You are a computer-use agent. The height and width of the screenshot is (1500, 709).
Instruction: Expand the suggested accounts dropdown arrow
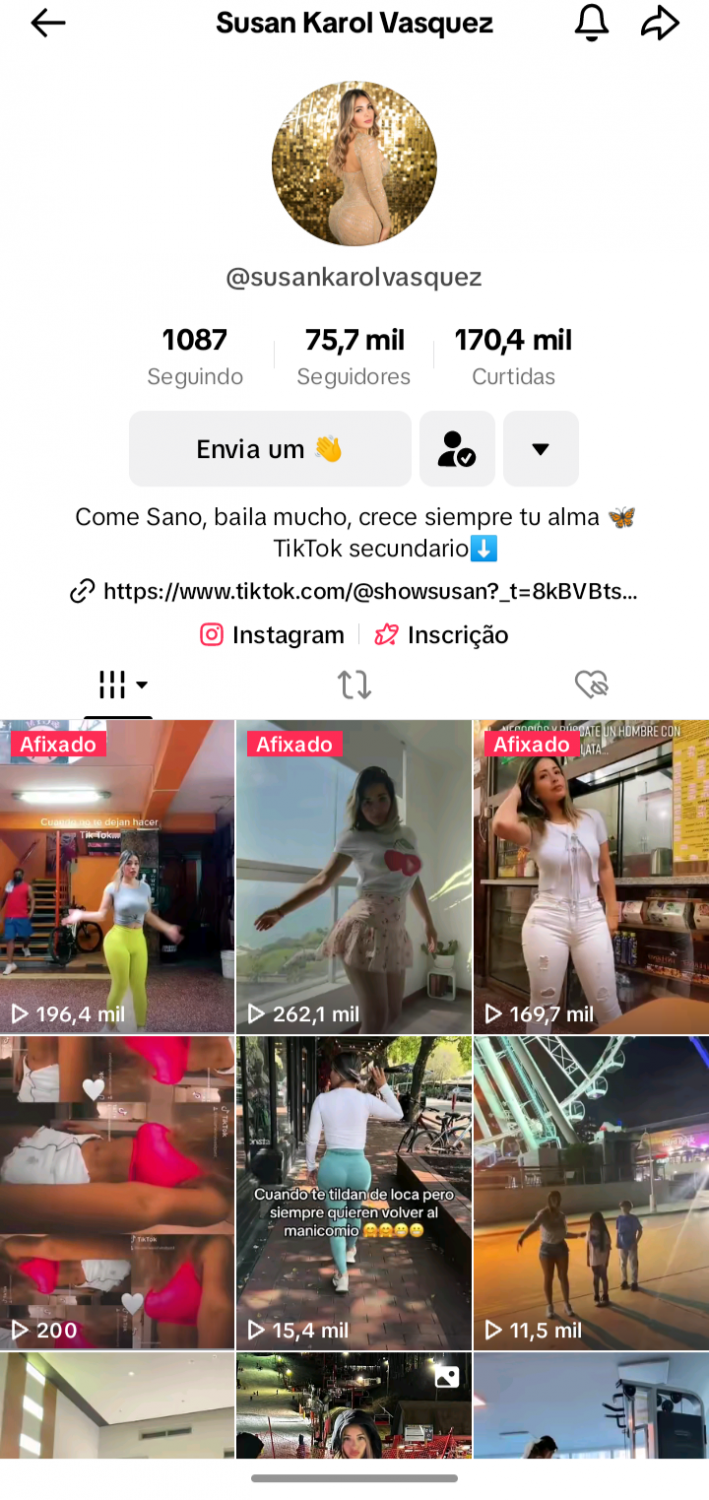click(540, 449)
